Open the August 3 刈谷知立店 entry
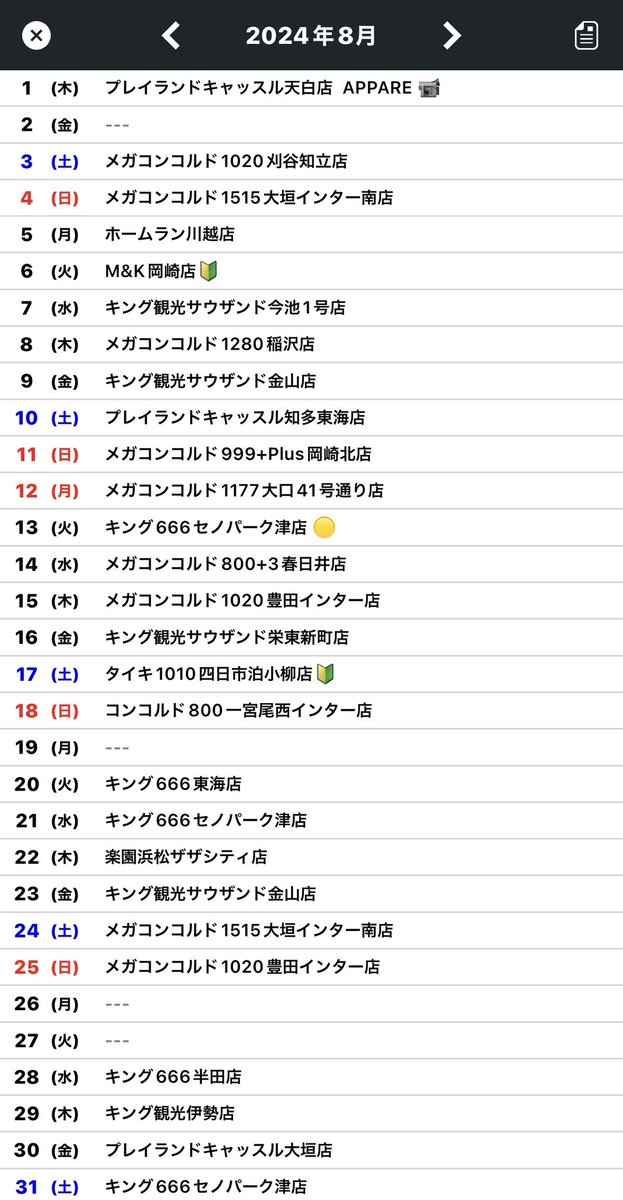 [x=311, y=161]
